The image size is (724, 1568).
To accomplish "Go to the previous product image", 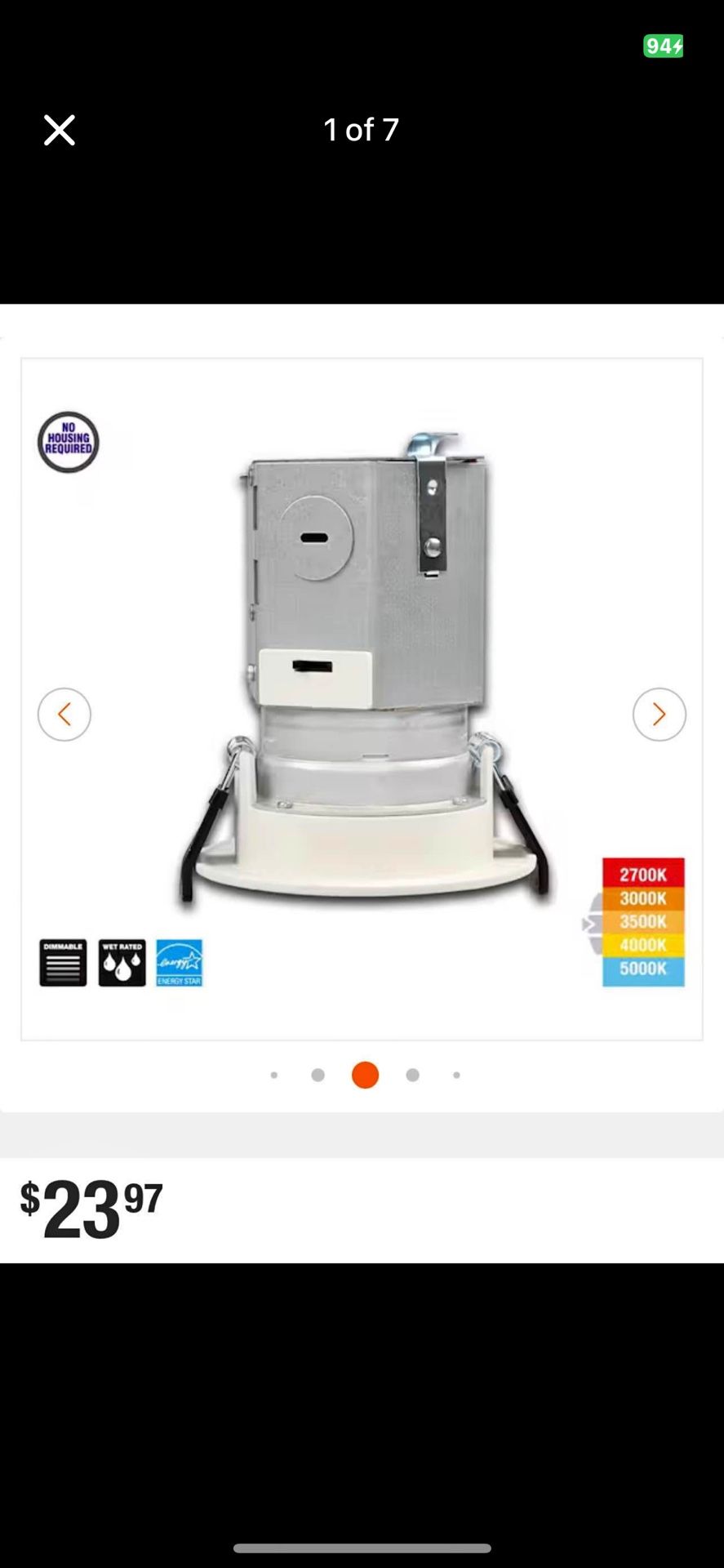I will 64,715.
